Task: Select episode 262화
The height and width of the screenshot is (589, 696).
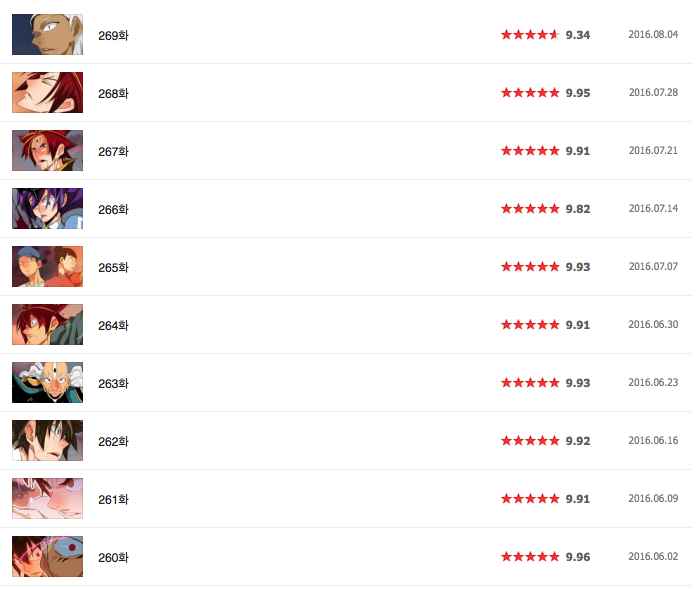Action: [x=113, y=441]
